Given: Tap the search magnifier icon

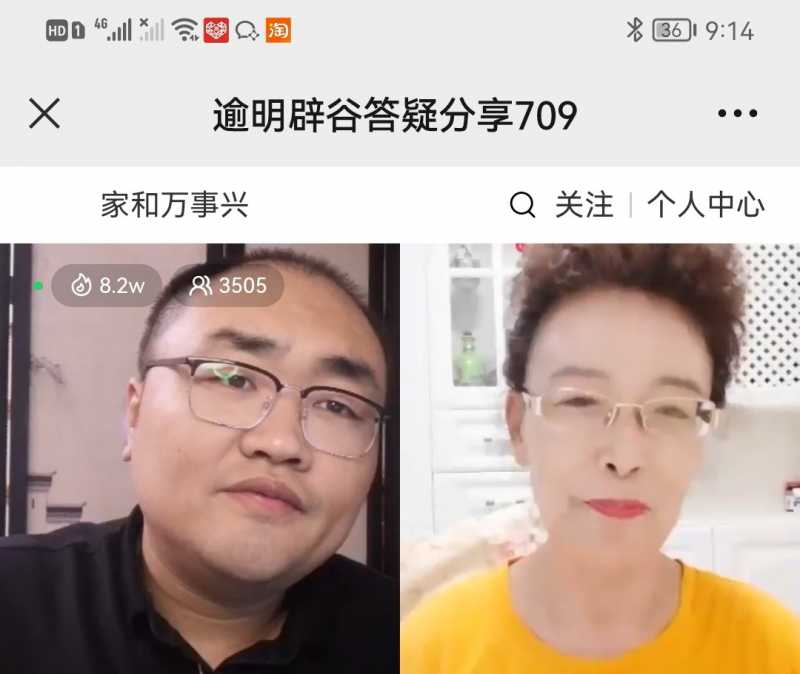Looking at the screenshot, I should (x=522, y=206).
